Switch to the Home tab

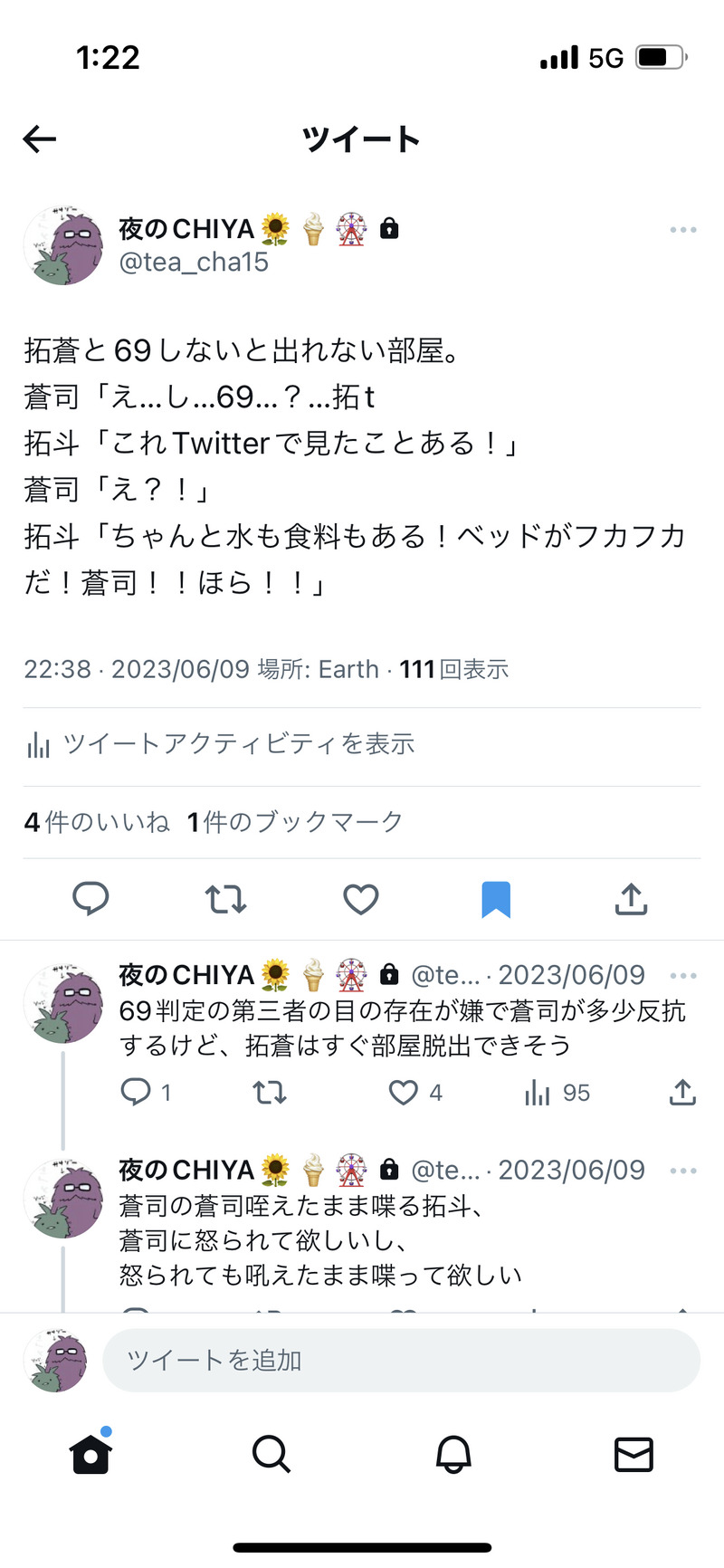(90, 1455)
